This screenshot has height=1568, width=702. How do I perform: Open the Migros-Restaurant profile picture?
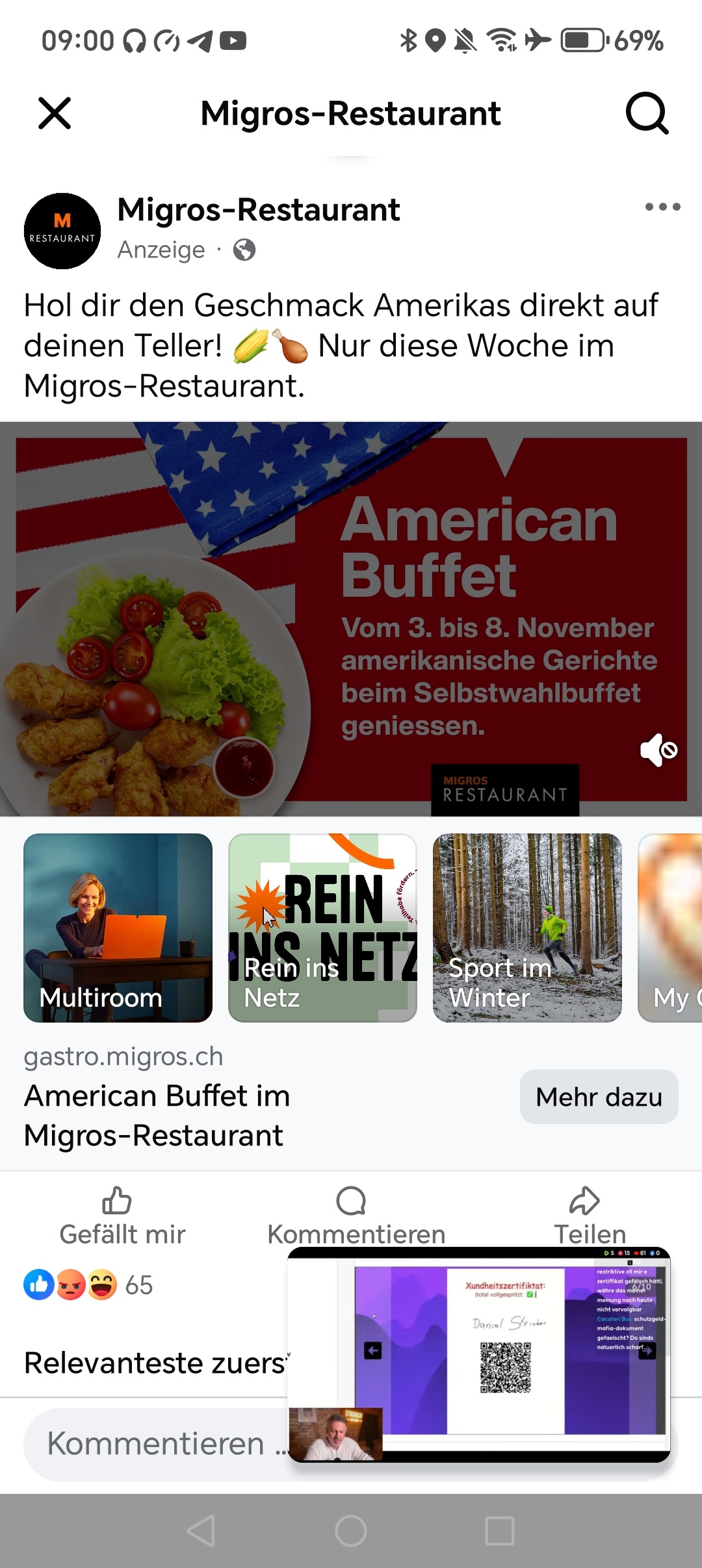pyautogui.click(x=62, y=231)
